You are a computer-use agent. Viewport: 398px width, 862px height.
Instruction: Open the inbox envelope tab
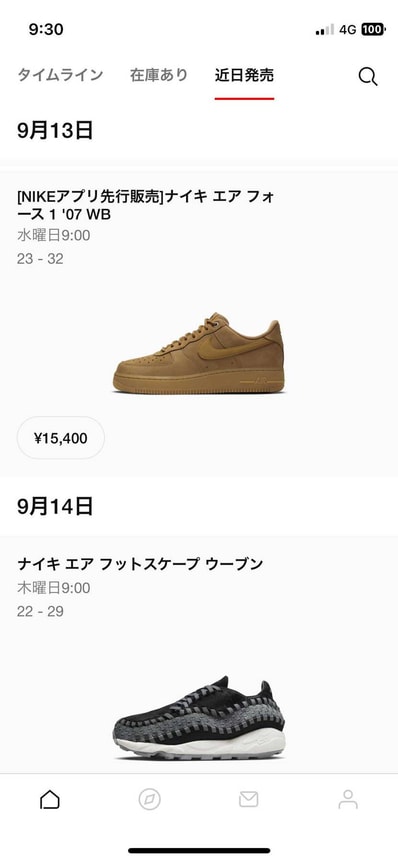coord(248,799)
